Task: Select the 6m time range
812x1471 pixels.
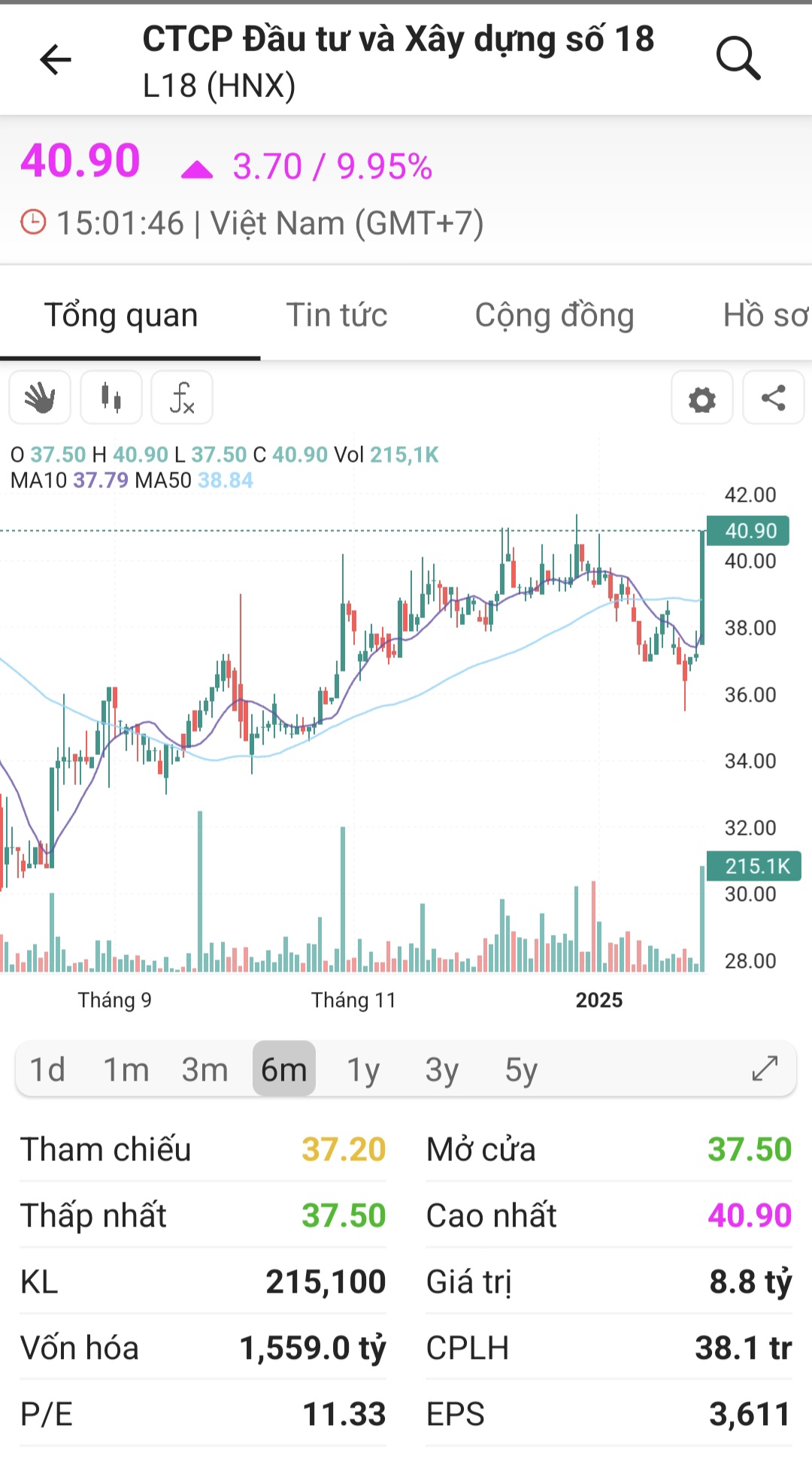Action: point(284,1069)
